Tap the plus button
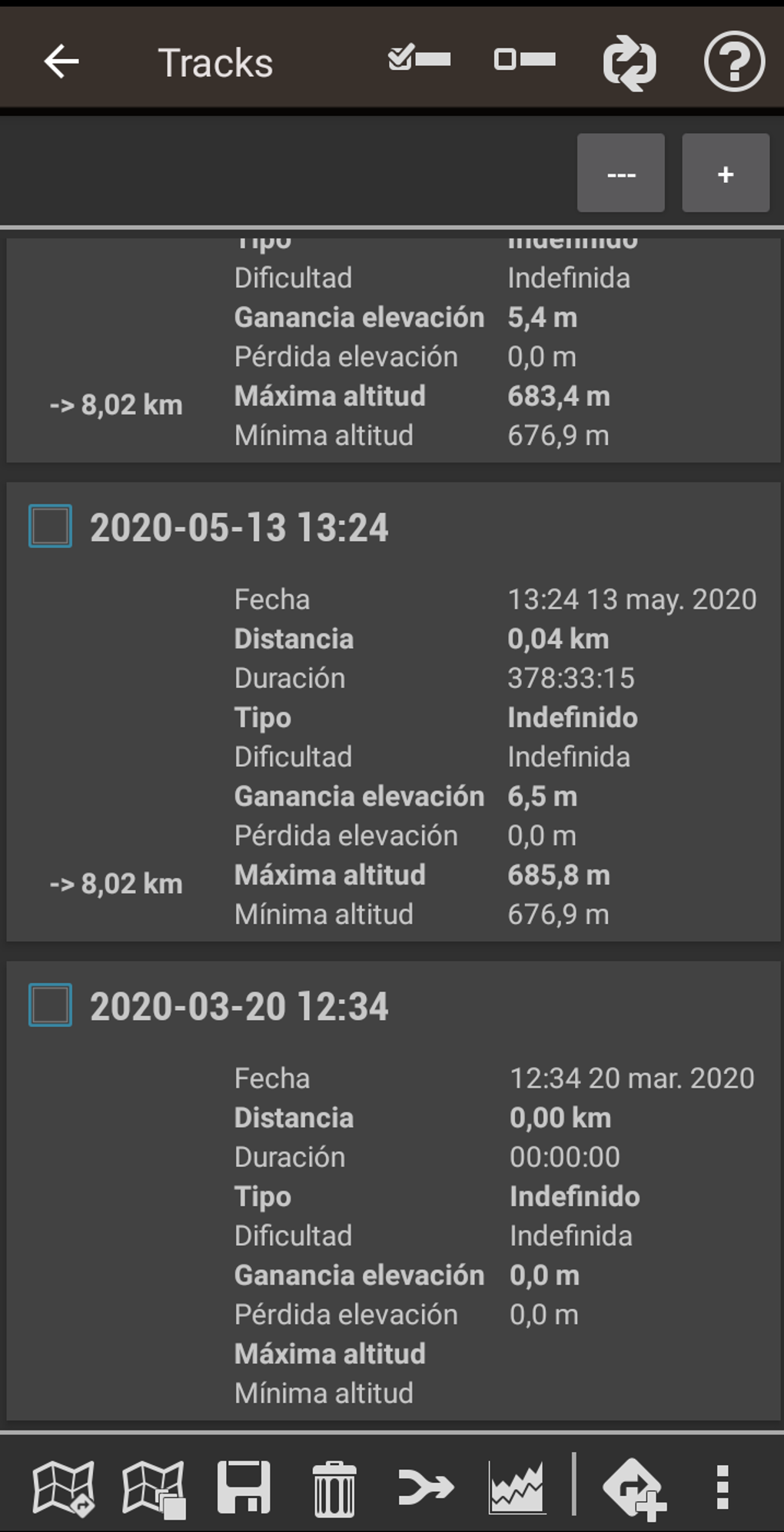 [726, 174]
